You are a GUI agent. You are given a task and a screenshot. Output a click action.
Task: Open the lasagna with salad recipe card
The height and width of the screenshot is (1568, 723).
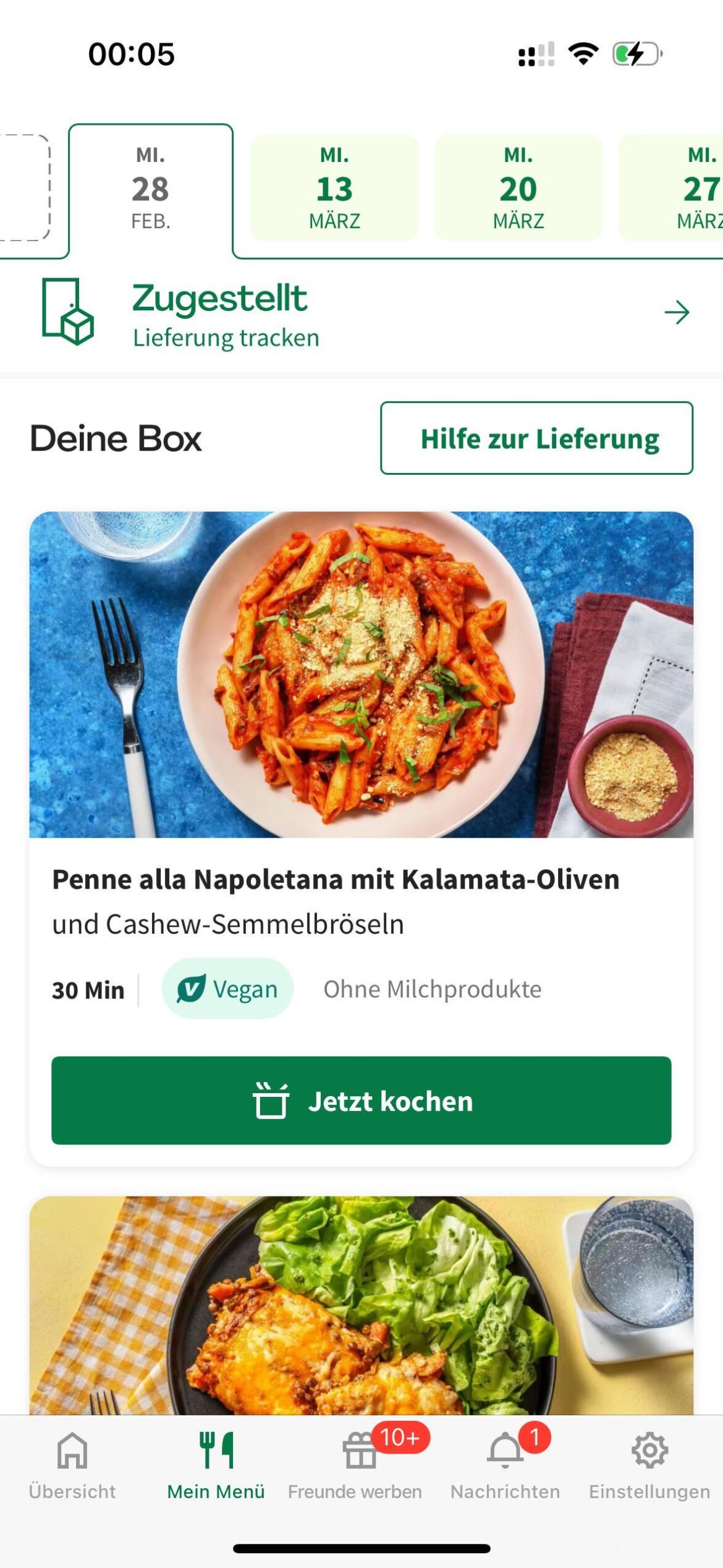[361, 1305]
